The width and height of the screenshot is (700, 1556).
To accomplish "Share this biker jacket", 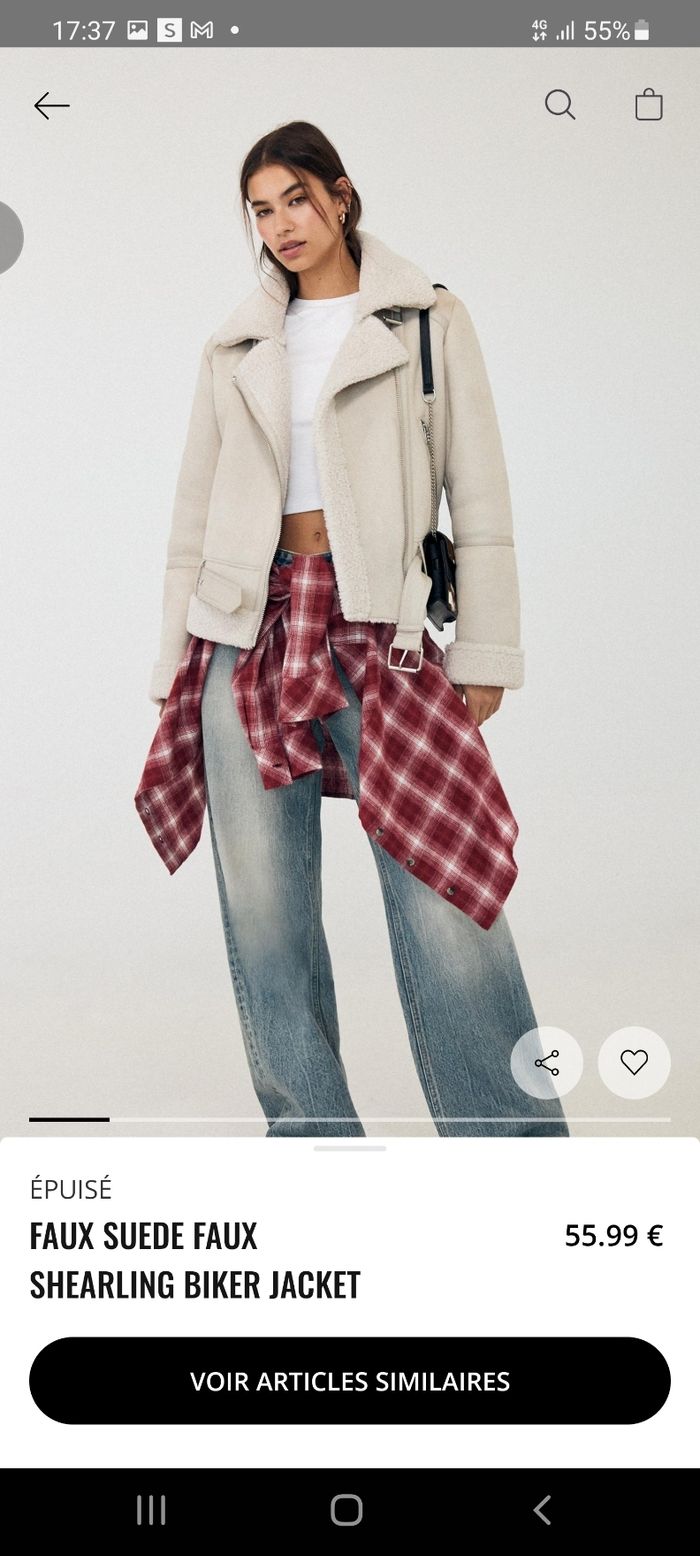I will point(547,1063).
